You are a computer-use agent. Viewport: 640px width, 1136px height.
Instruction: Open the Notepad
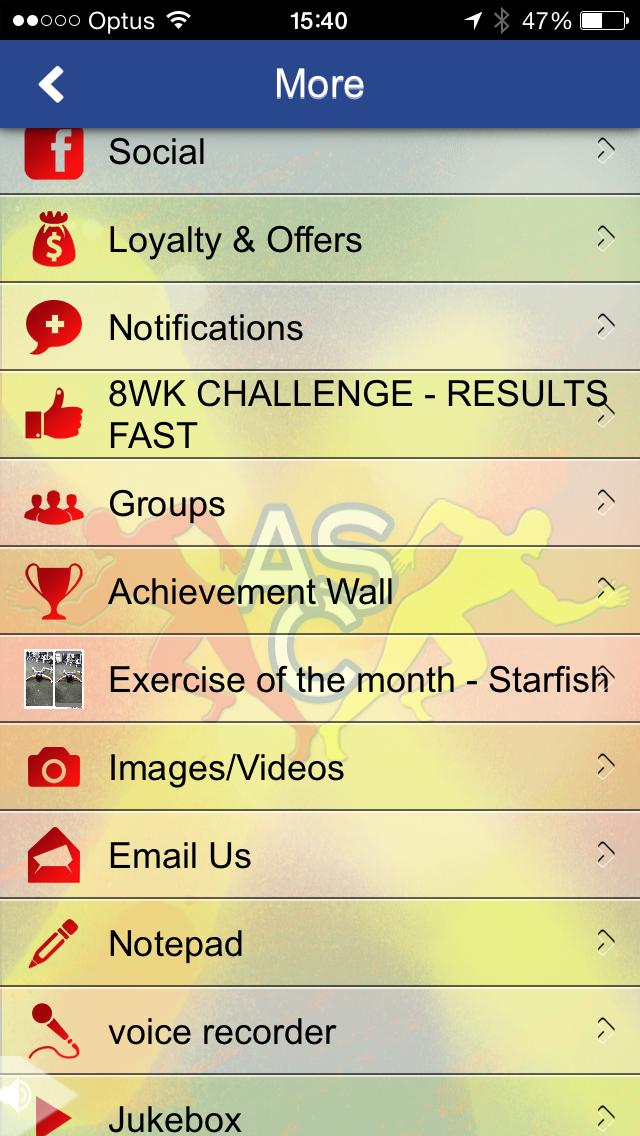(320, 944)
